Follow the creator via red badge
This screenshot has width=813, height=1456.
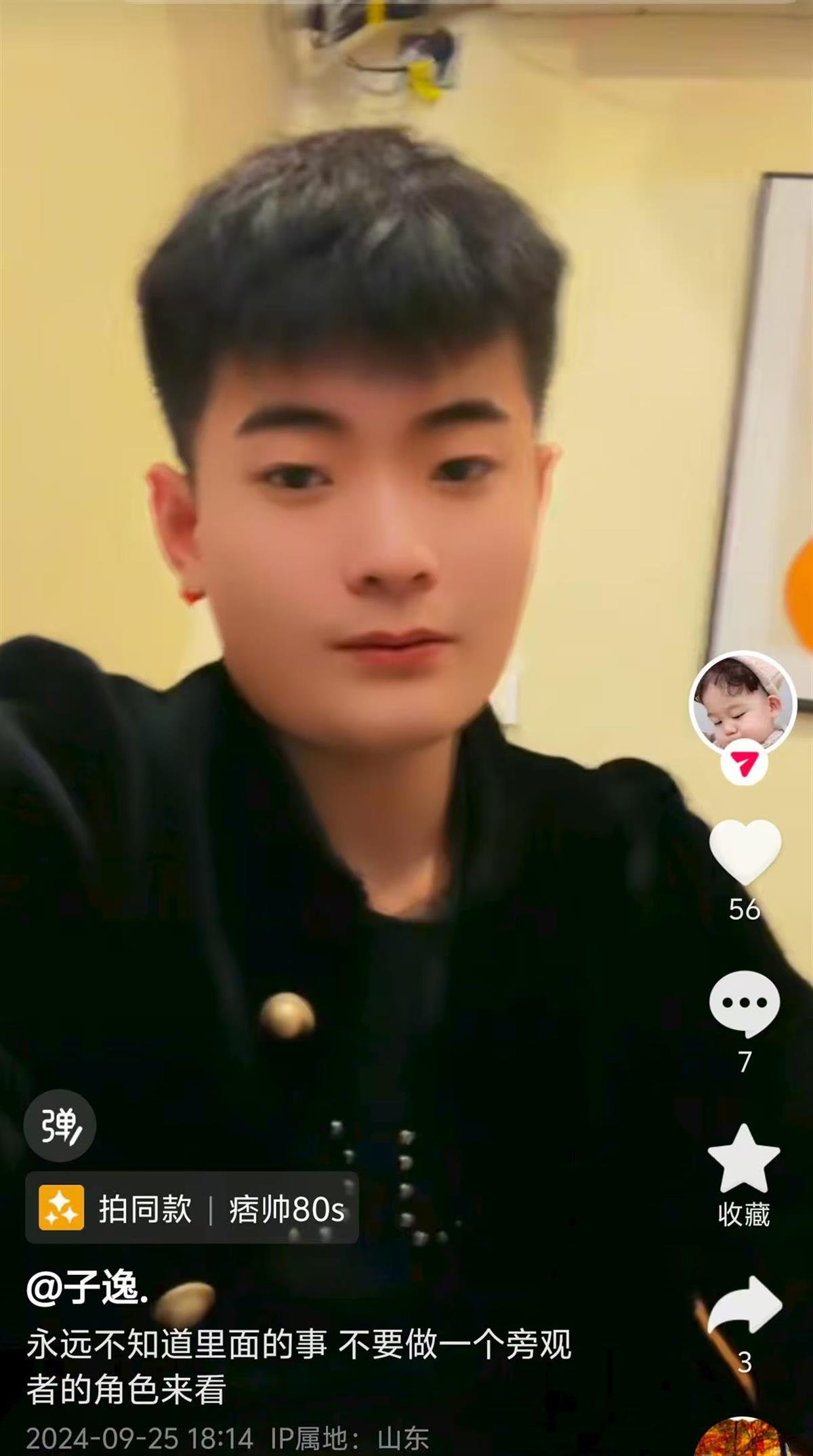click(x=744, y=765)
